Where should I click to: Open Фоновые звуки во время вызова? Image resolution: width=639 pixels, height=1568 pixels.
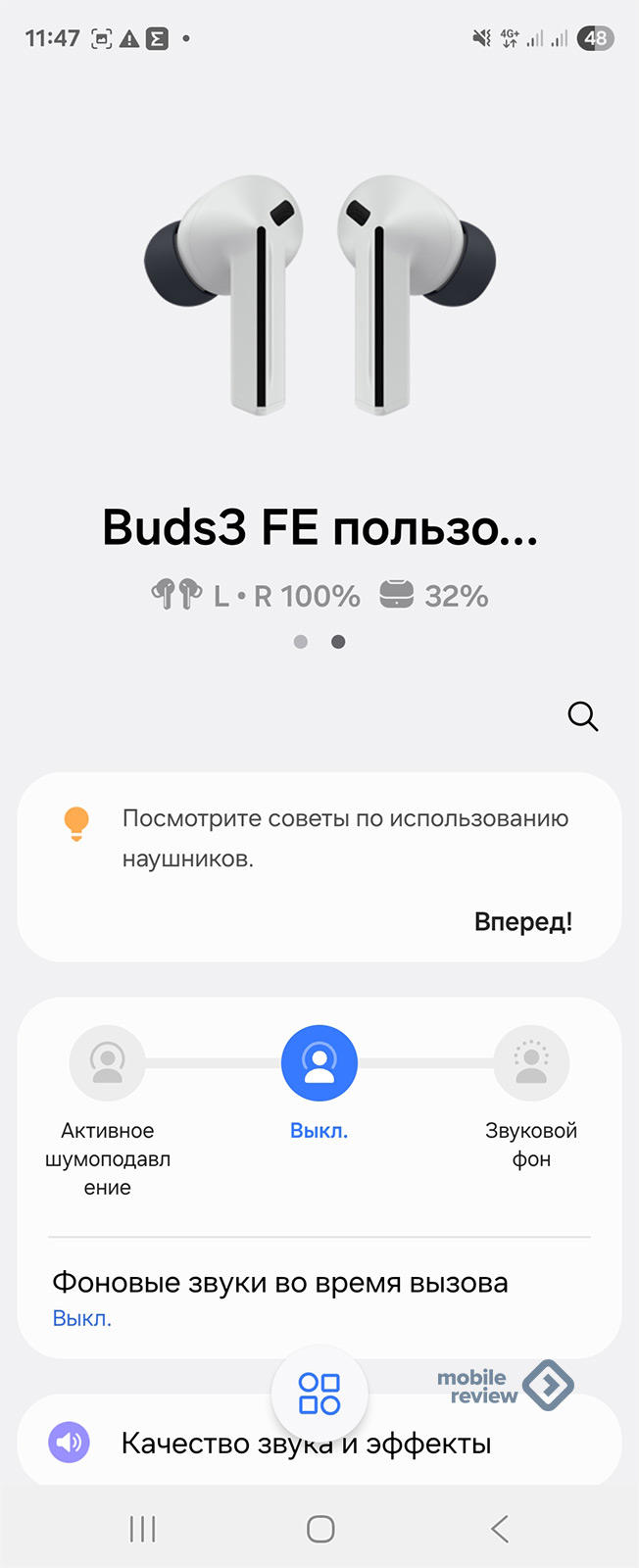(280, 1298)
